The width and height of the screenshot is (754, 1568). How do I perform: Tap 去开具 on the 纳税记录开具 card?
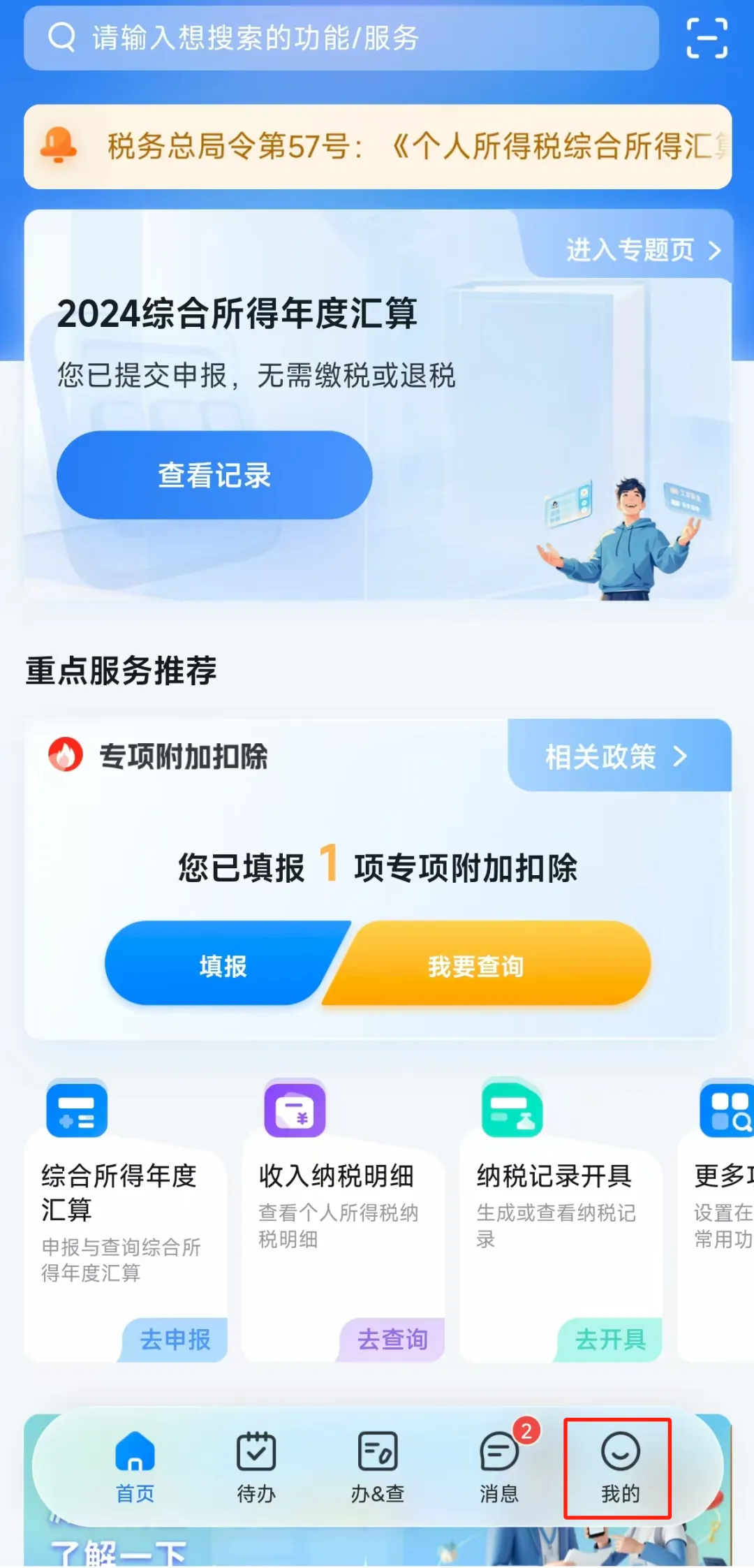pyautogui.click(x=610, y=1339)
